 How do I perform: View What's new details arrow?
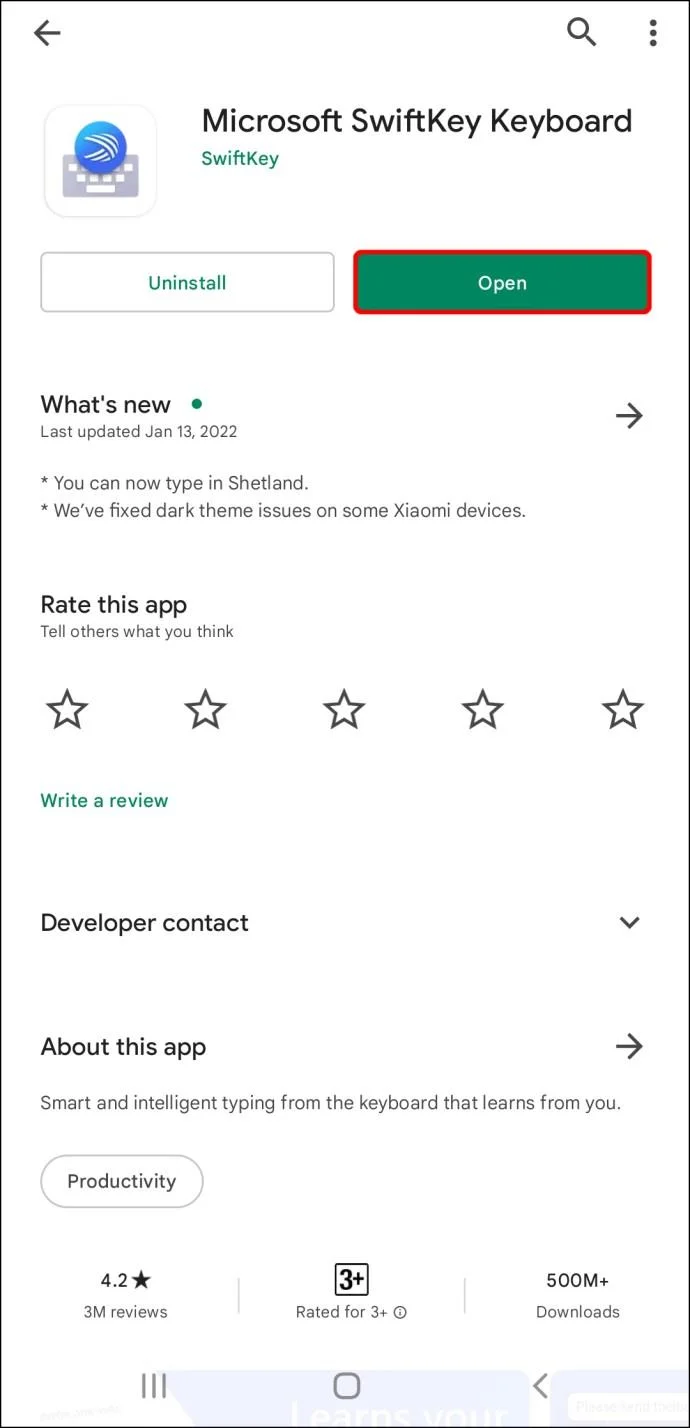[629, 416]
